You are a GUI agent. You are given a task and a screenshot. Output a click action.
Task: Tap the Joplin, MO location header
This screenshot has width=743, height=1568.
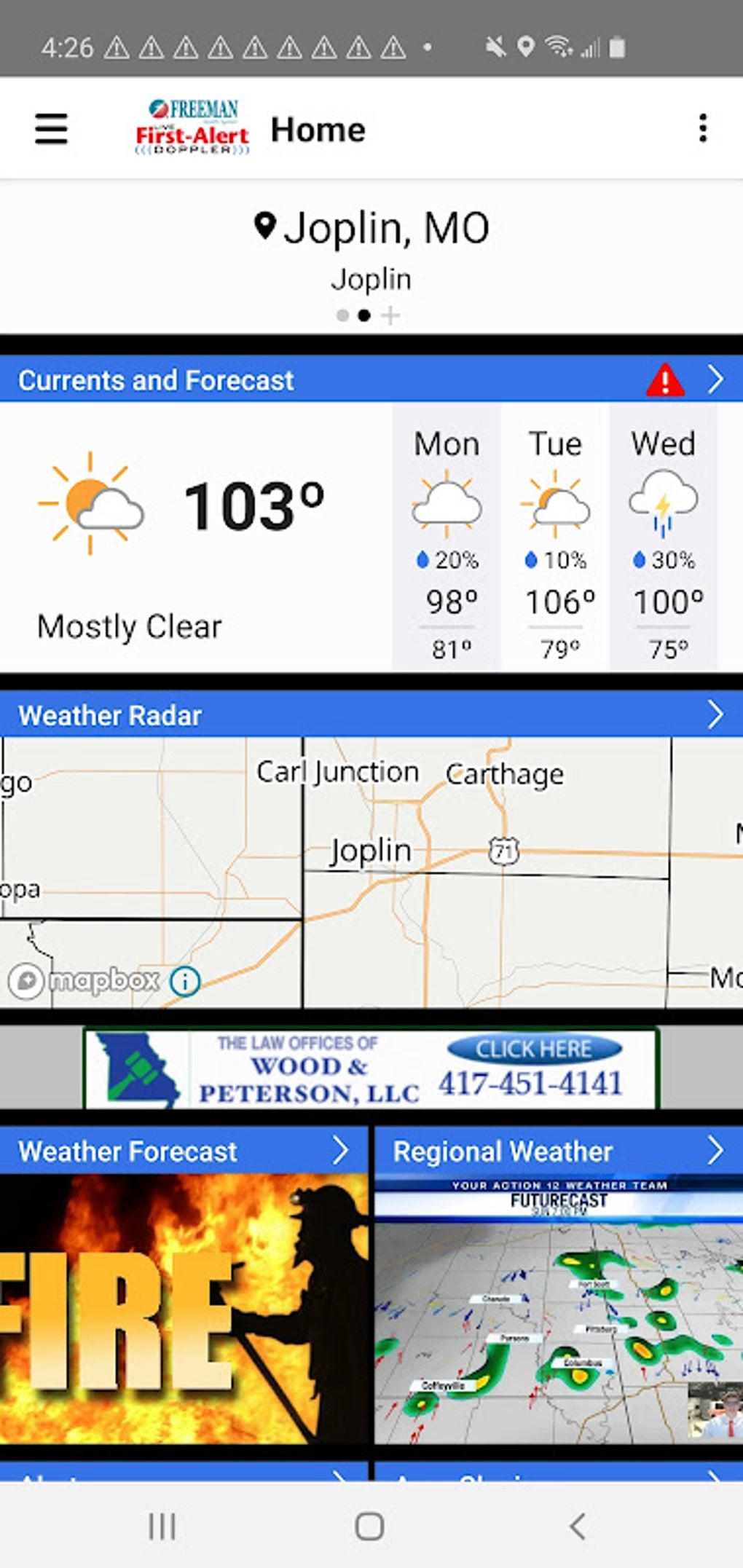coord(371,228)
